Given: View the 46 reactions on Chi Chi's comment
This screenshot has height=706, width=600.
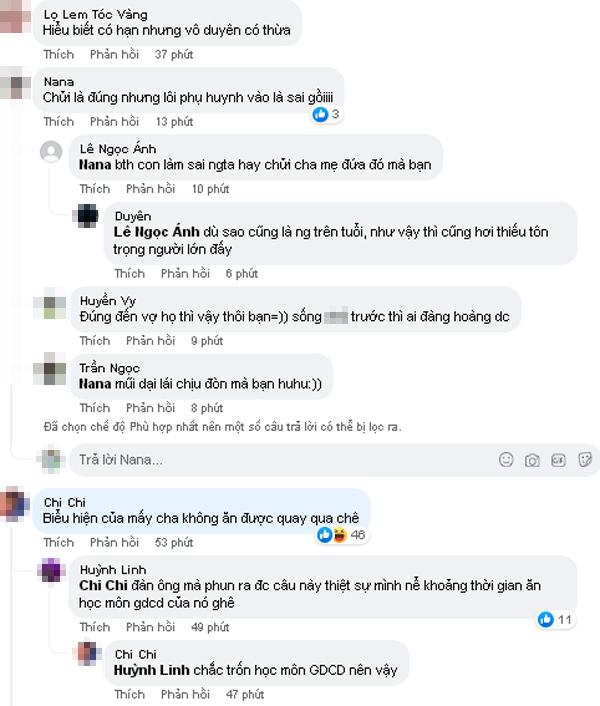Looking at the screenshot, I should [342, 535].
